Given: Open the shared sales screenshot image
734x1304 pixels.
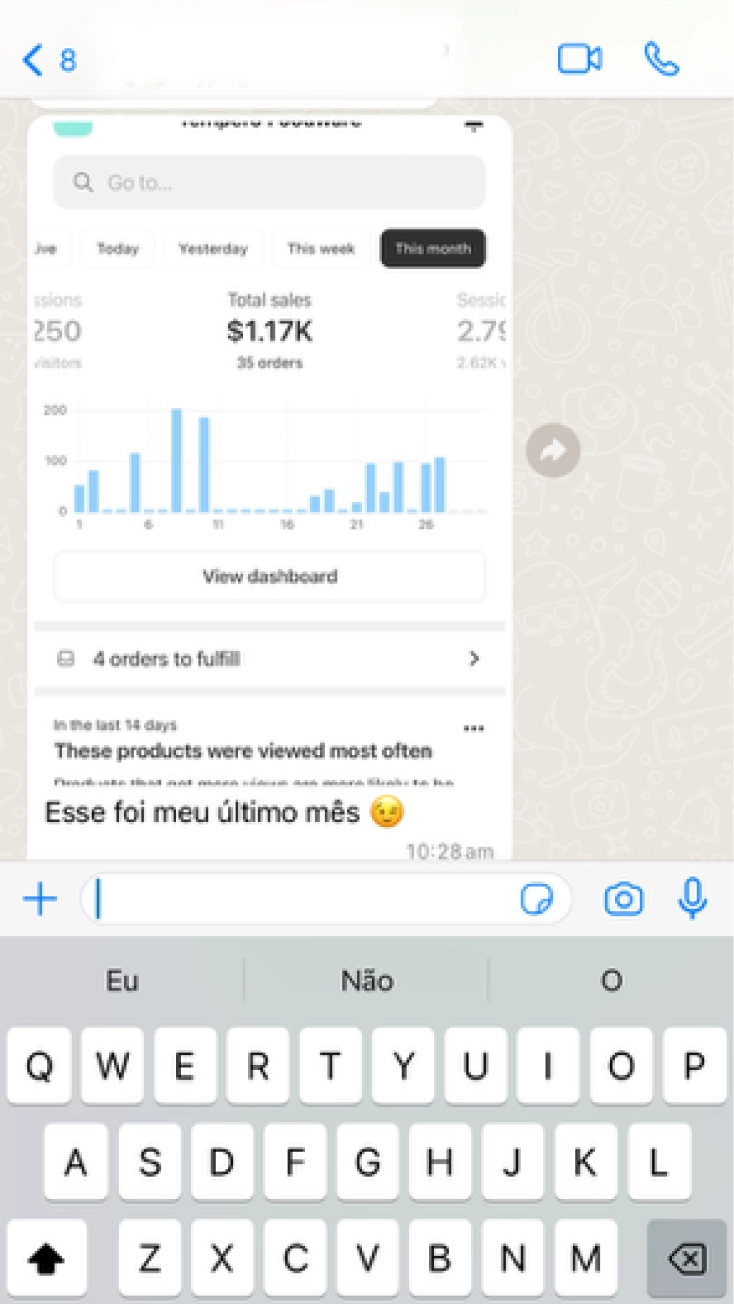Looking at the screenshot, I should [270, 450].
